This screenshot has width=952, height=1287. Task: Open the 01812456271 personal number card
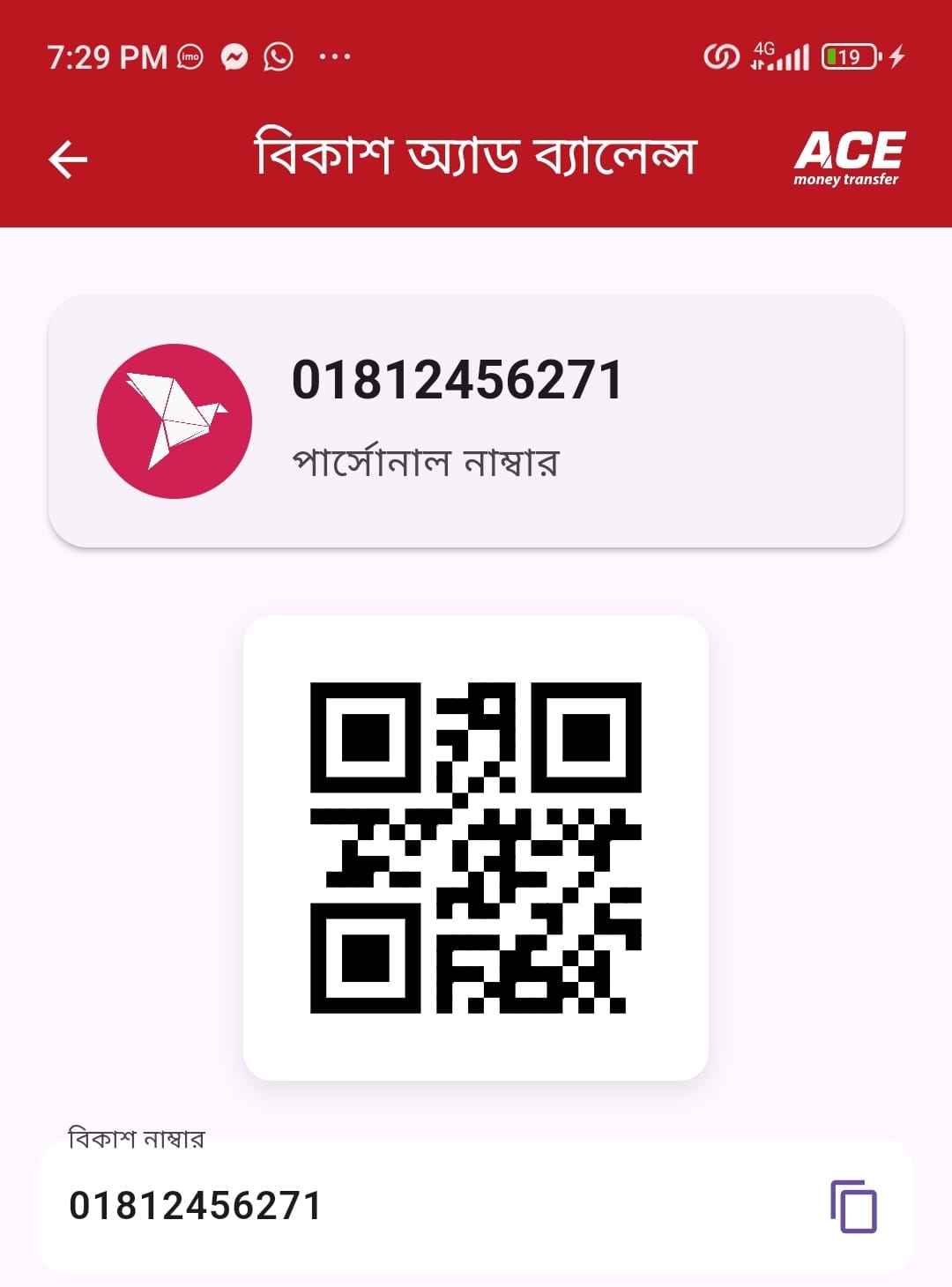click(x=476, y=420)
